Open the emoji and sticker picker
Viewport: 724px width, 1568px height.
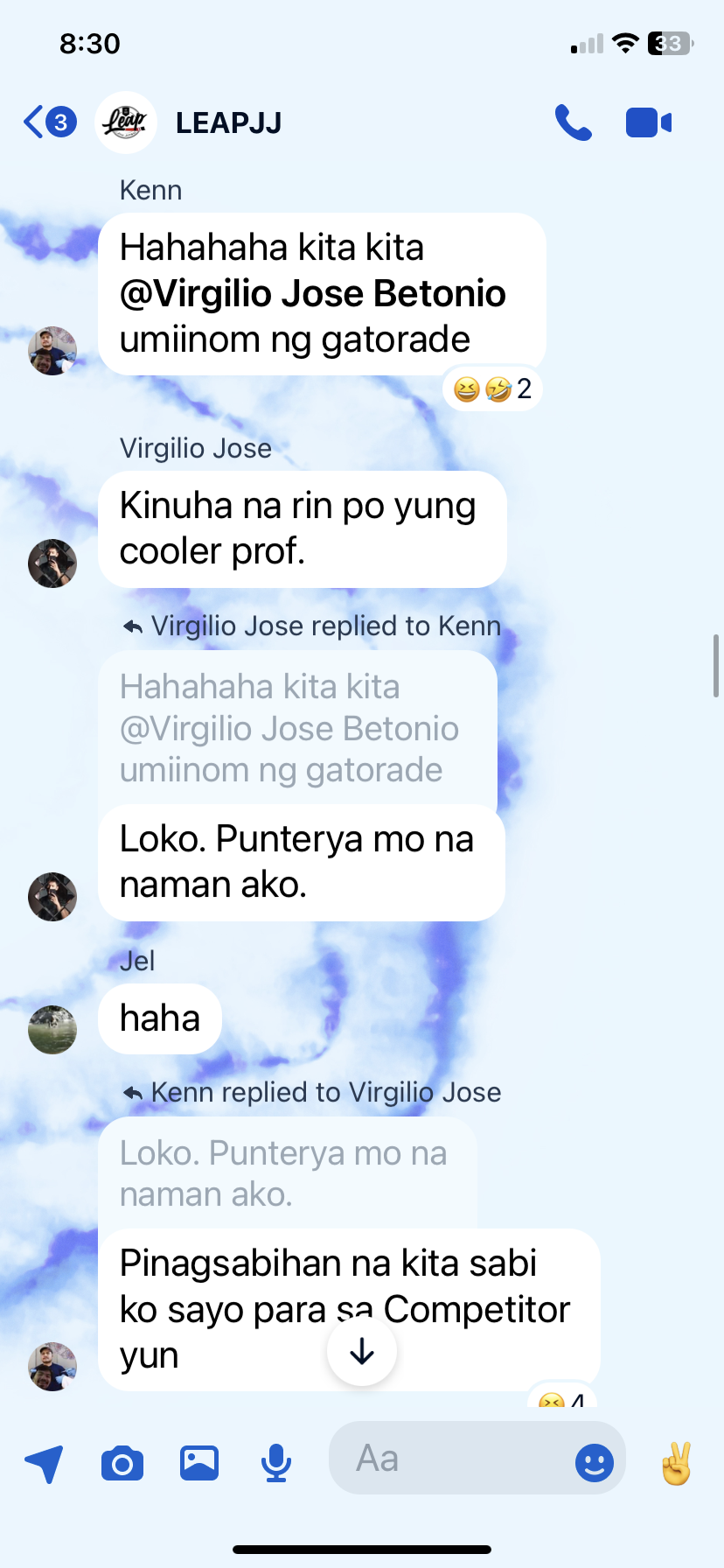pos(594,1462)
